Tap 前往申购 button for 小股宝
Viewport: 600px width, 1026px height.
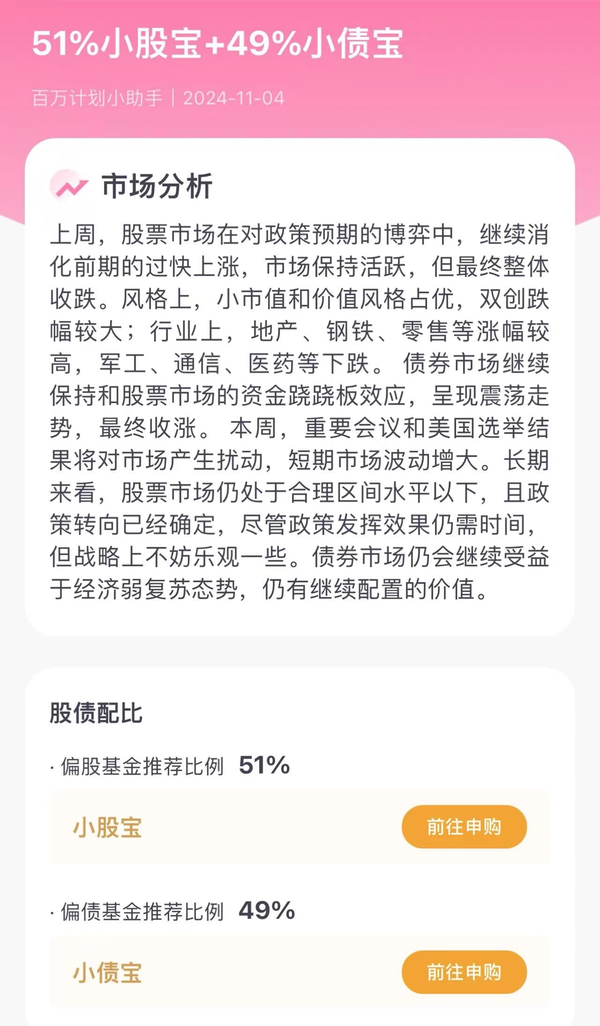[464, 827]
